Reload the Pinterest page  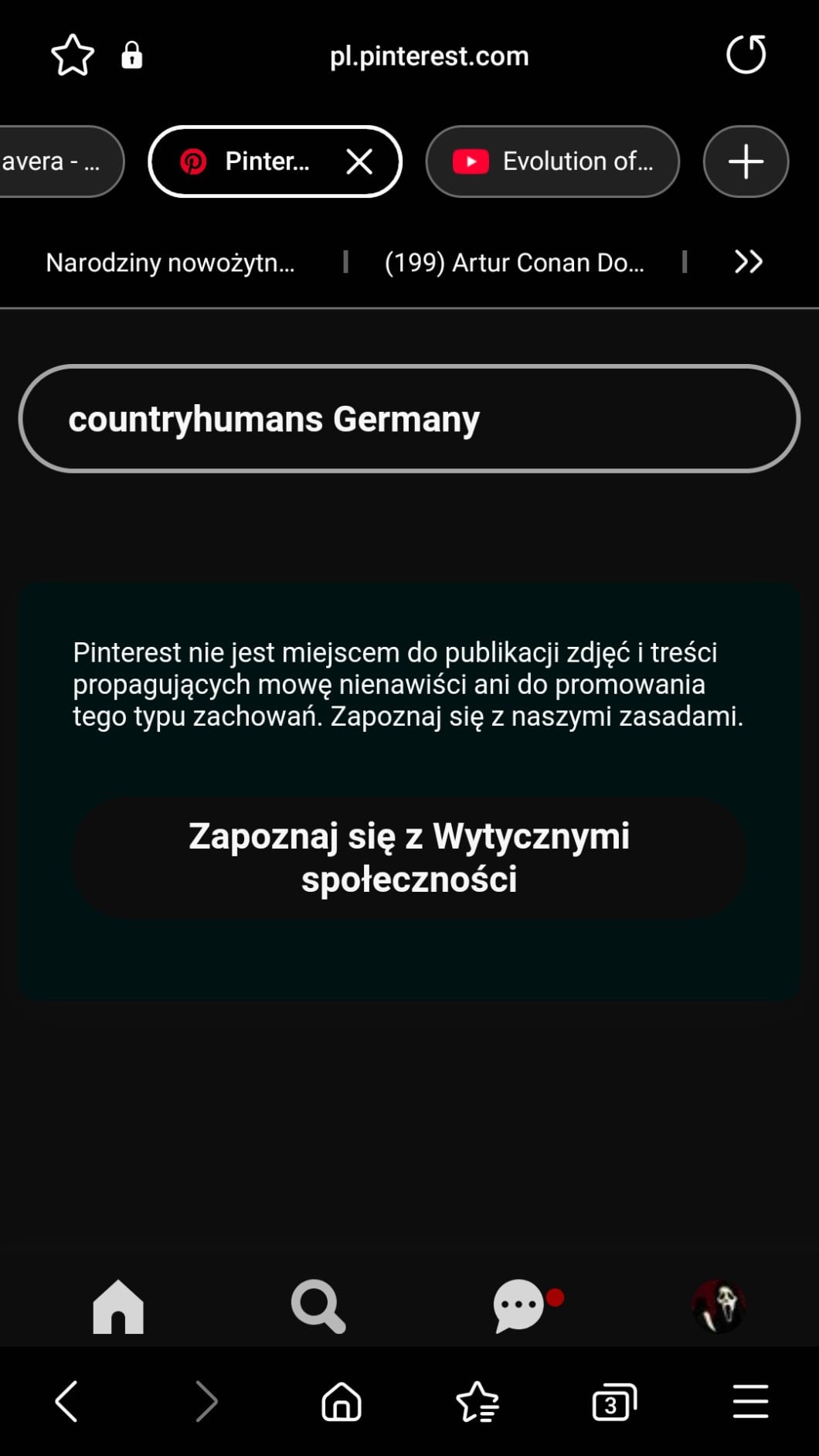(746, 55)
